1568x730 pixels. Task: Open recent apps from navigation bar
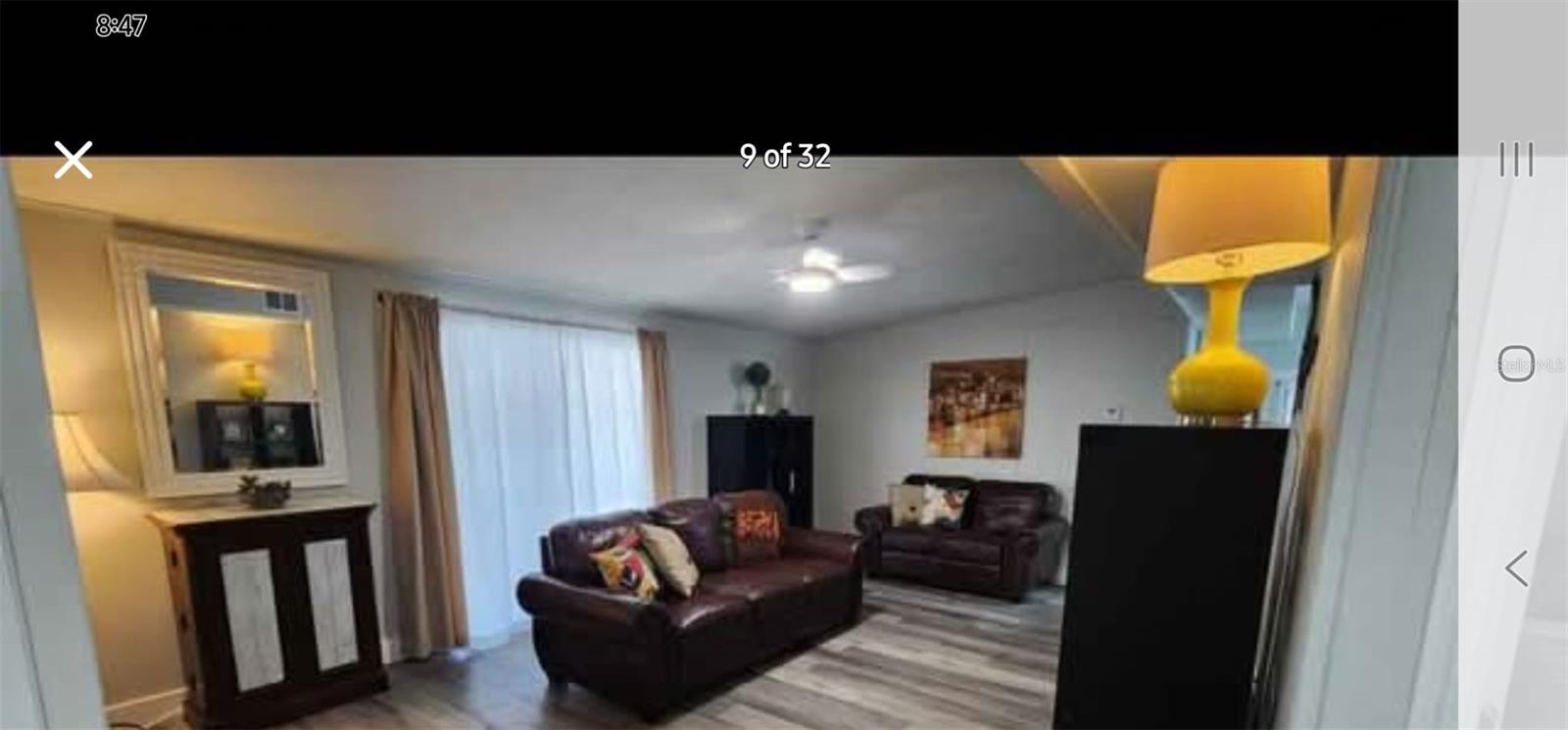point(1515,159)
